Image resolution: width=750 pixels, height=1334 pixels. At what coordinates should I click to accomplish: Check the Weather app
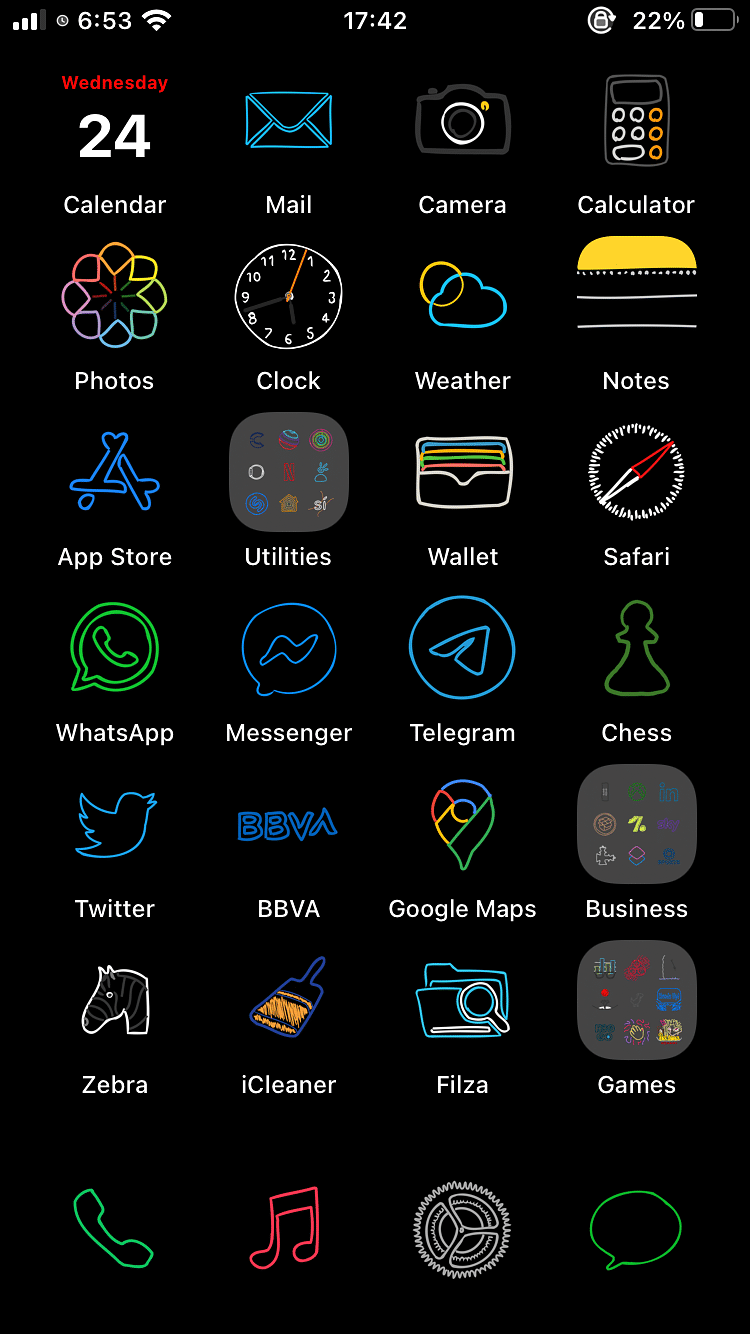coord(462,296)
